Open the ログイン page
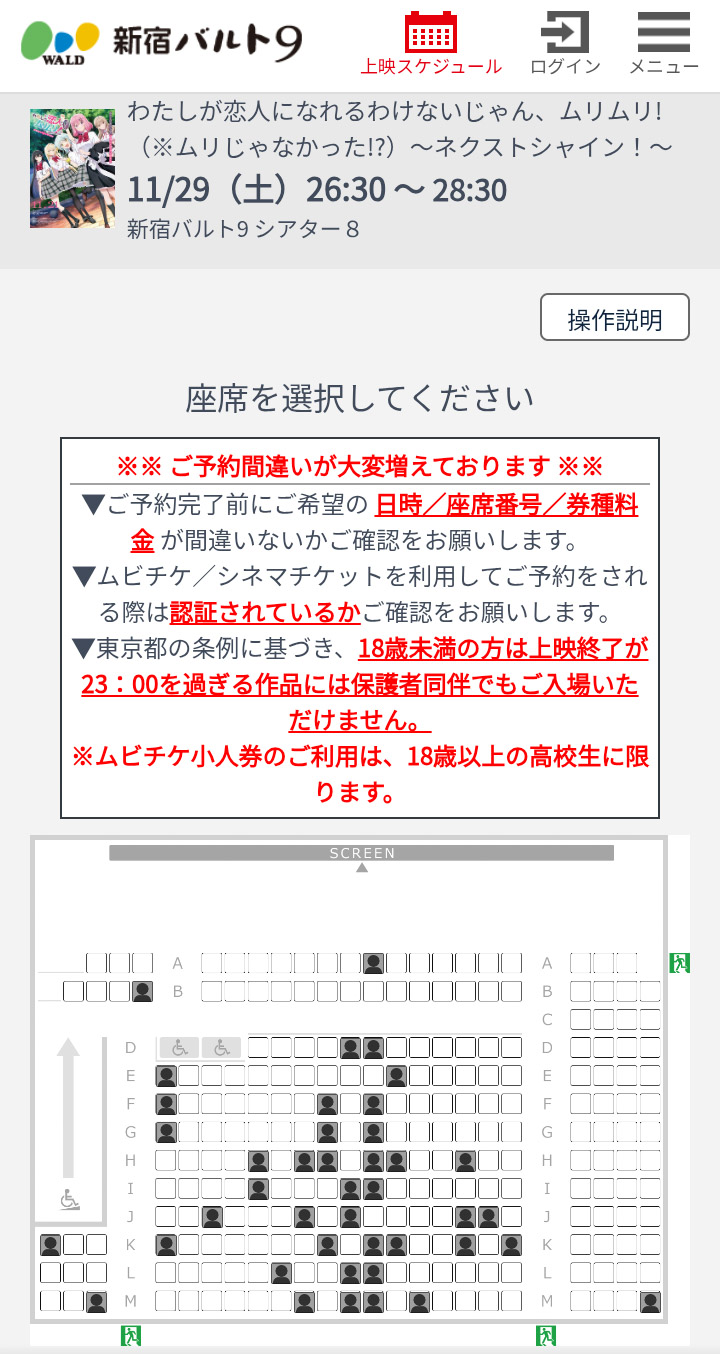This screenshot has width=720, height=1354. [565, 44]
